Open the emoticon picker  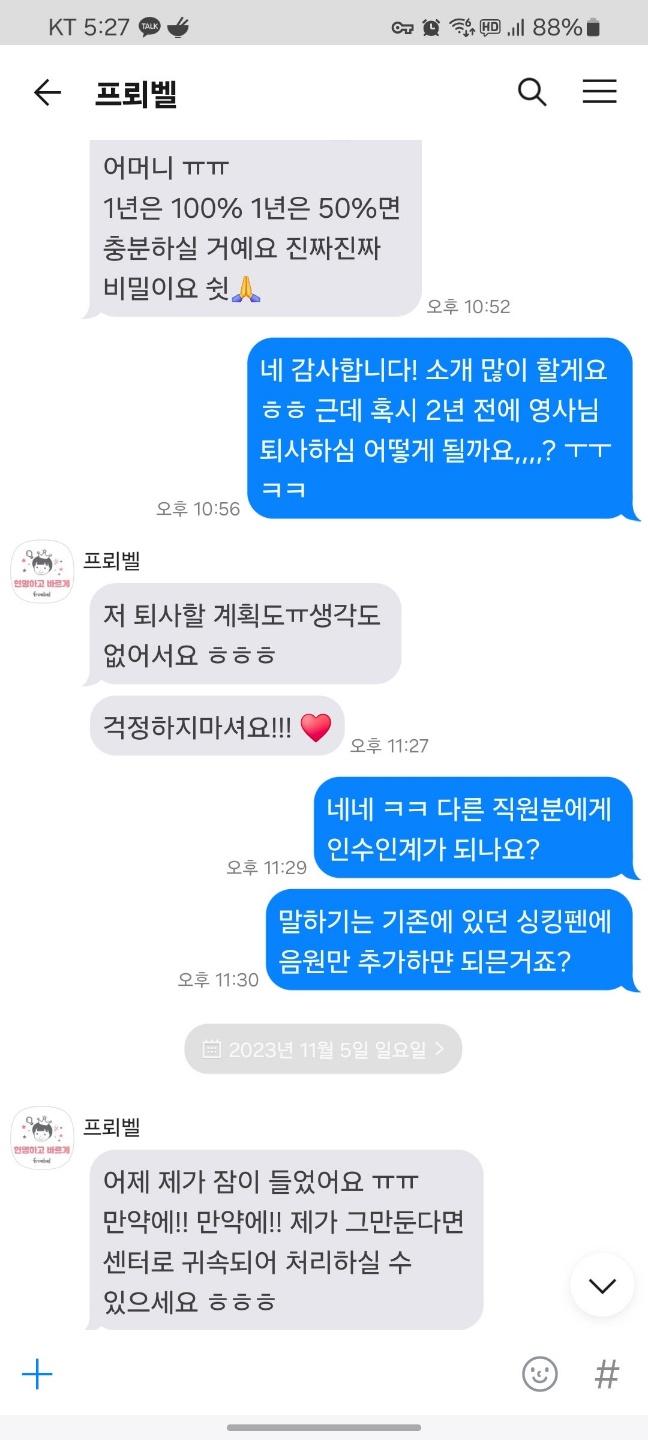(540, 1374)
